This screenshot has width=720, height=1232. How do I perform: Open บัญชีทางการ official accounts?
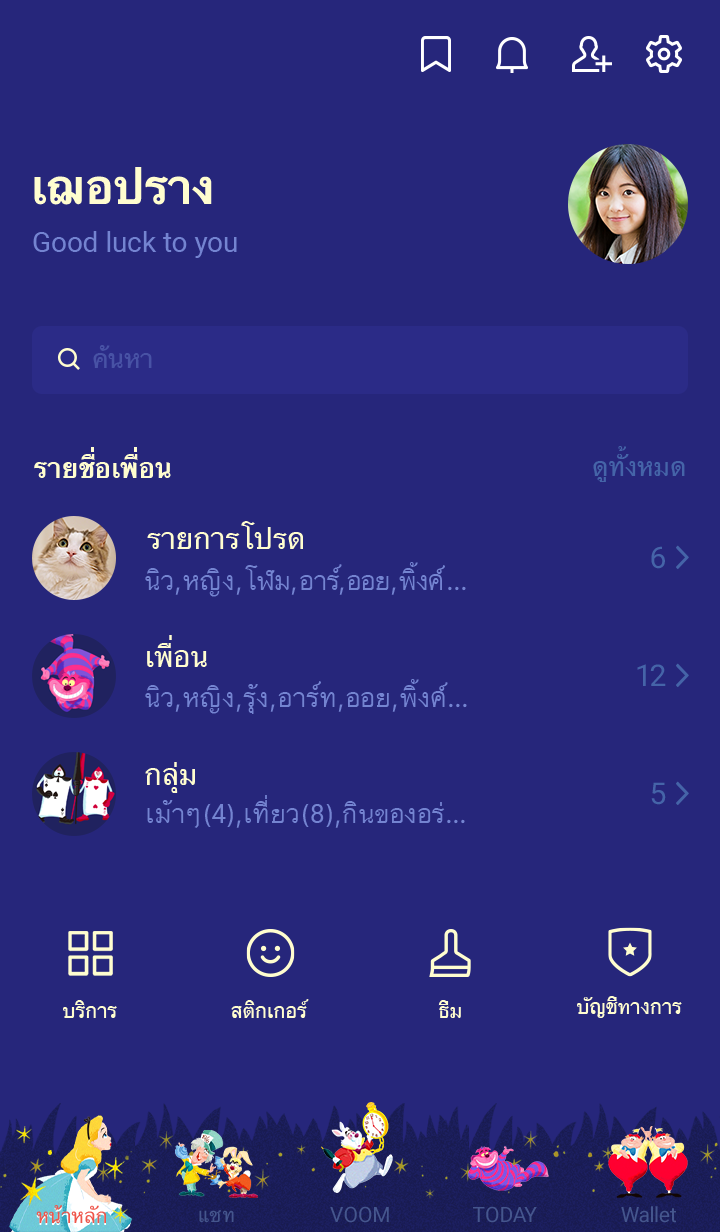tap(630, 972)
